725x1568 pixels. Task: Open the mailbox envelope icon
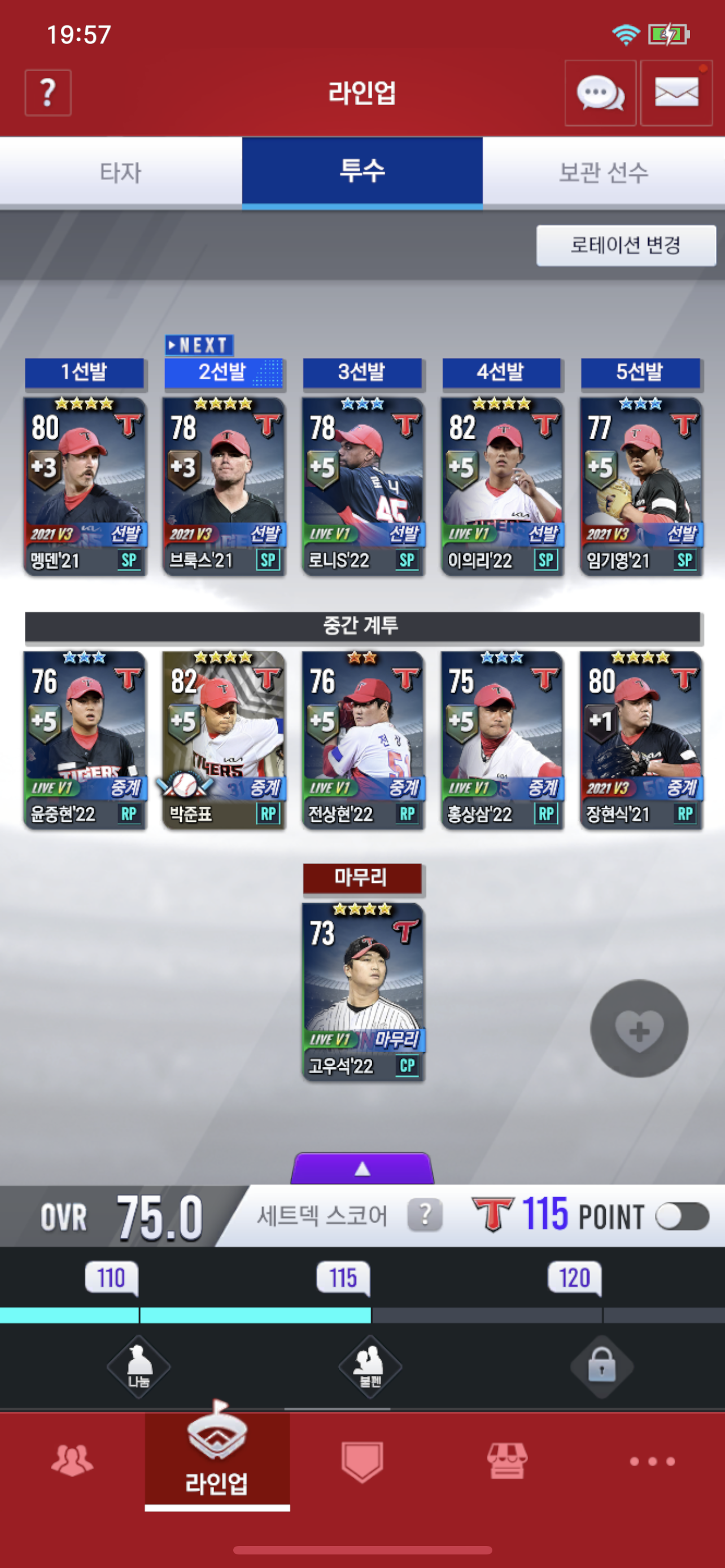[x=676, y=93]
